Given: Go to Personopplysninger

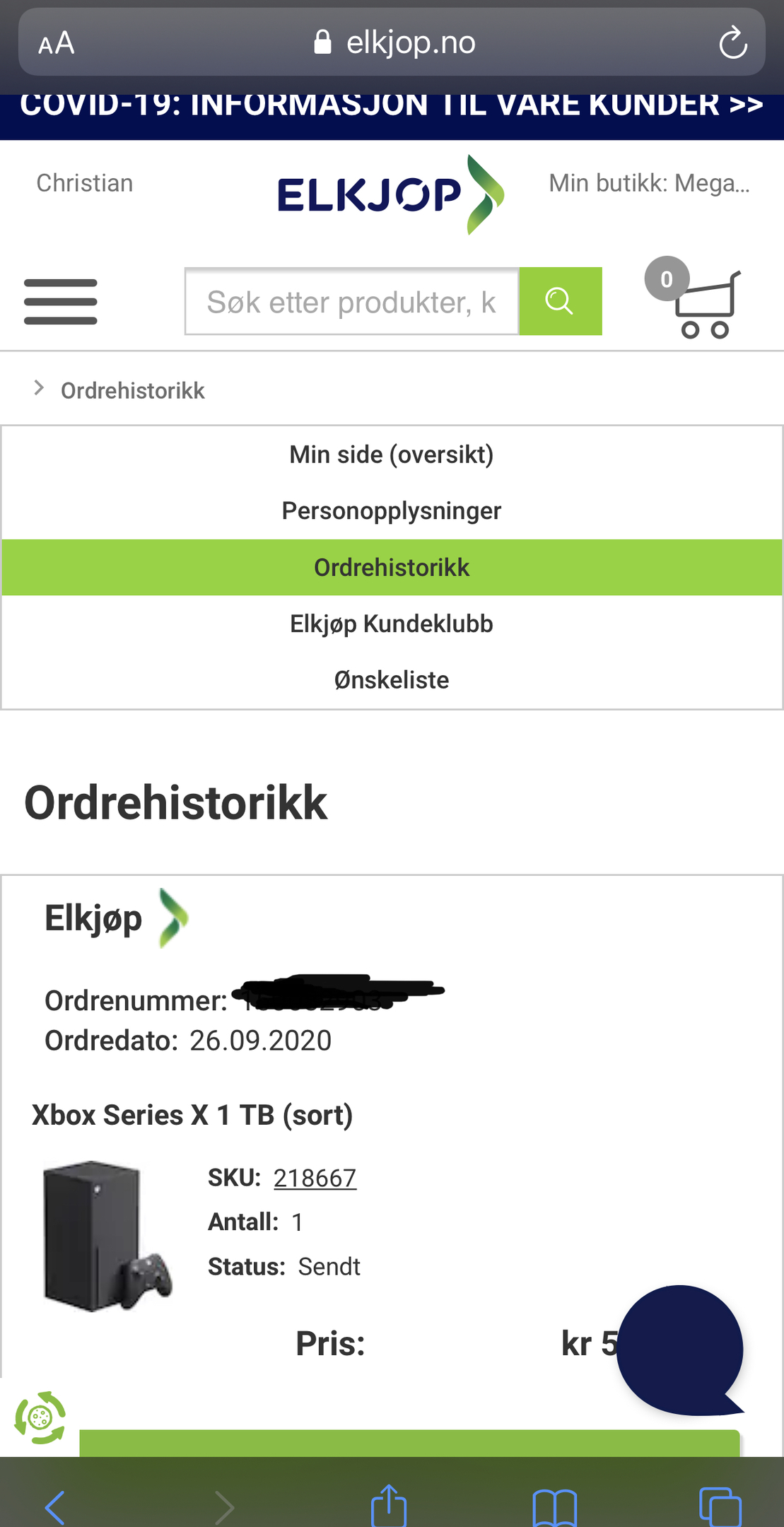Looking at the screenshot, I should click(392, 511).
